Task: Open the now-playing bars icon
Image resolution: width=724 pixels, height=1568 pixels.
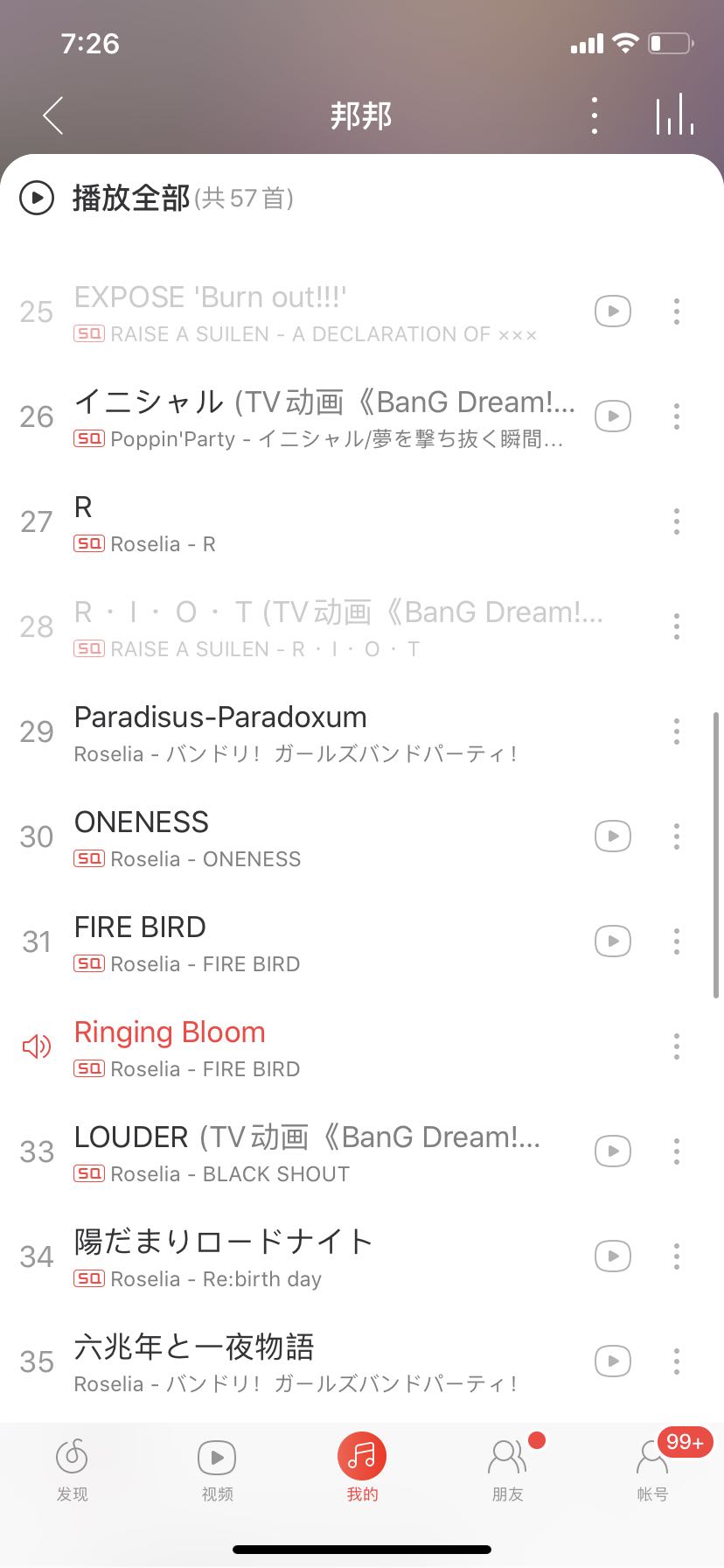Action: pyautogui.click(x=675, y=115)
